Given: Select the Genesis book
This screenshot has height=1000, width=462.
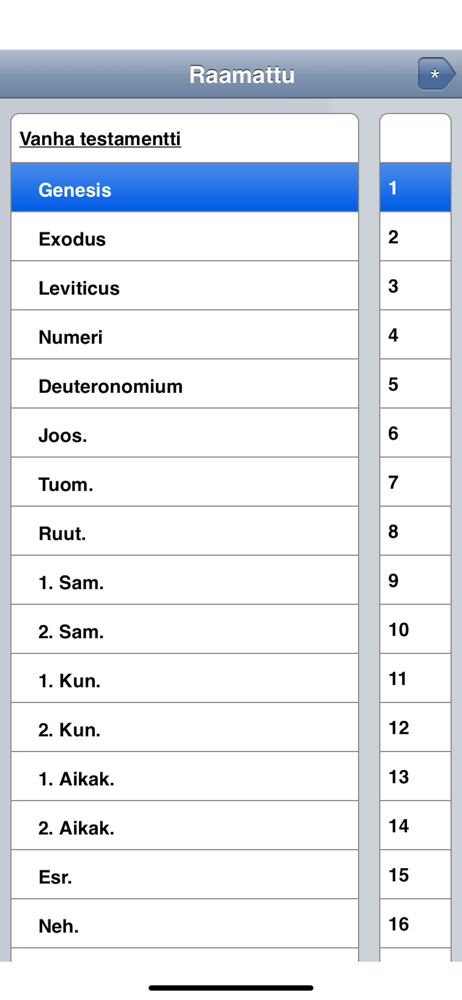Looking at the screenshot, I should [x=184, y=187].
